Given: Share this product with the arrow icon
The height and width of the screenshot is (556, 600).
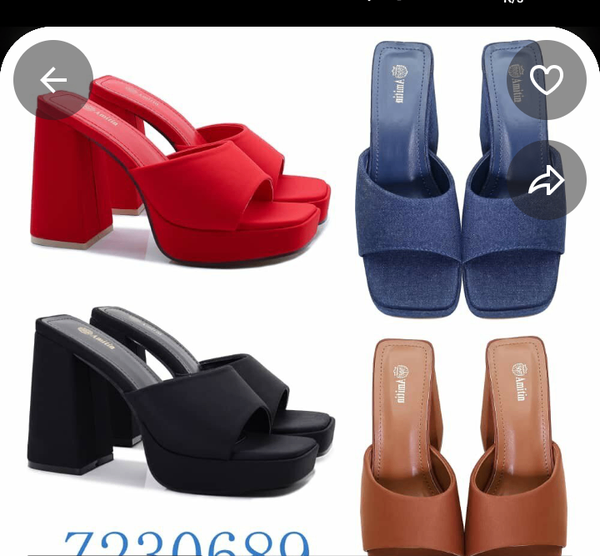Looking at the screenshot, I should [x=547, y=180].
